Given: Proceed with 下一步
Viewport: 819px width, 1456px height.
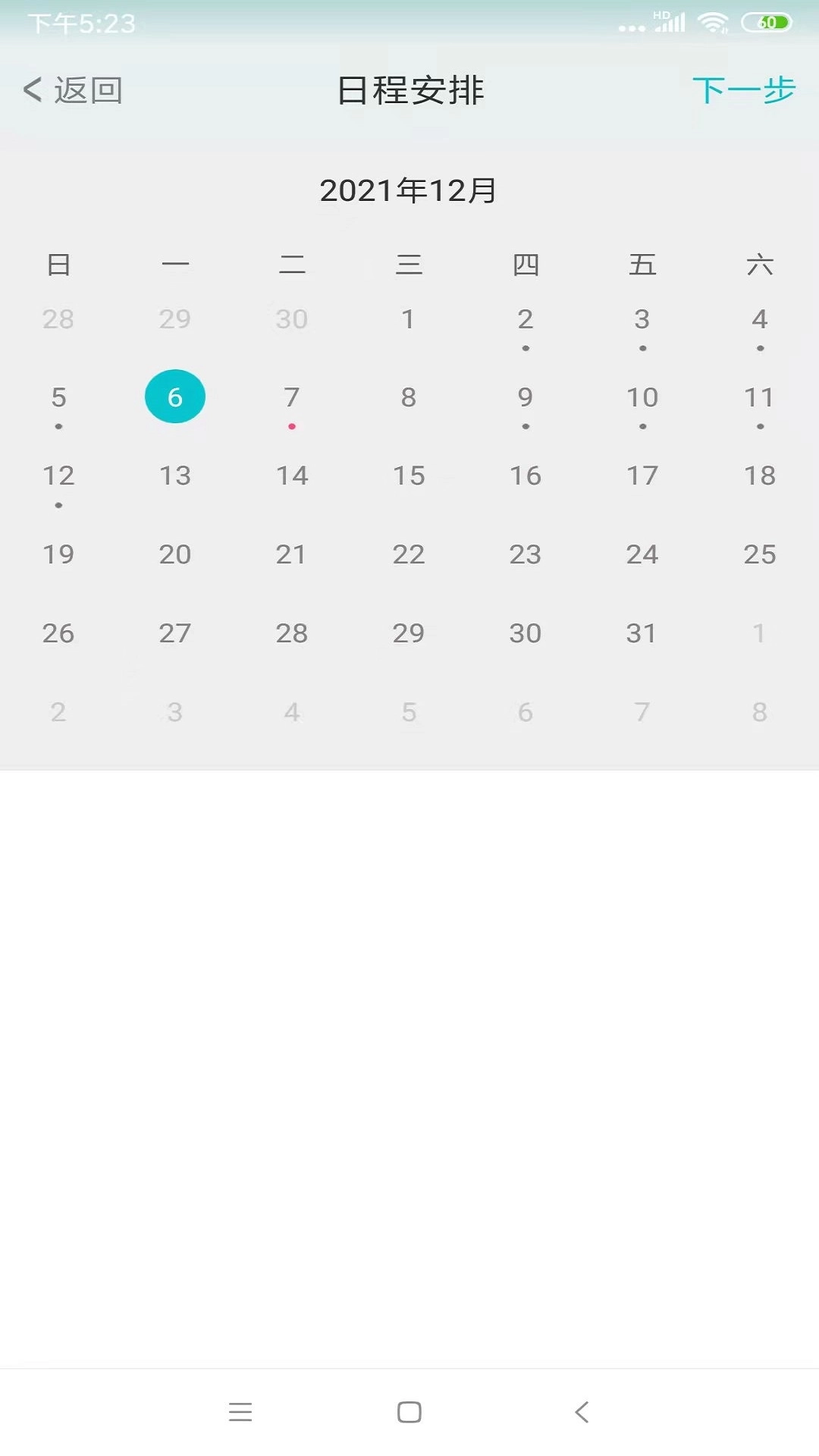Looking at the screenshot, I should point(743,90).
